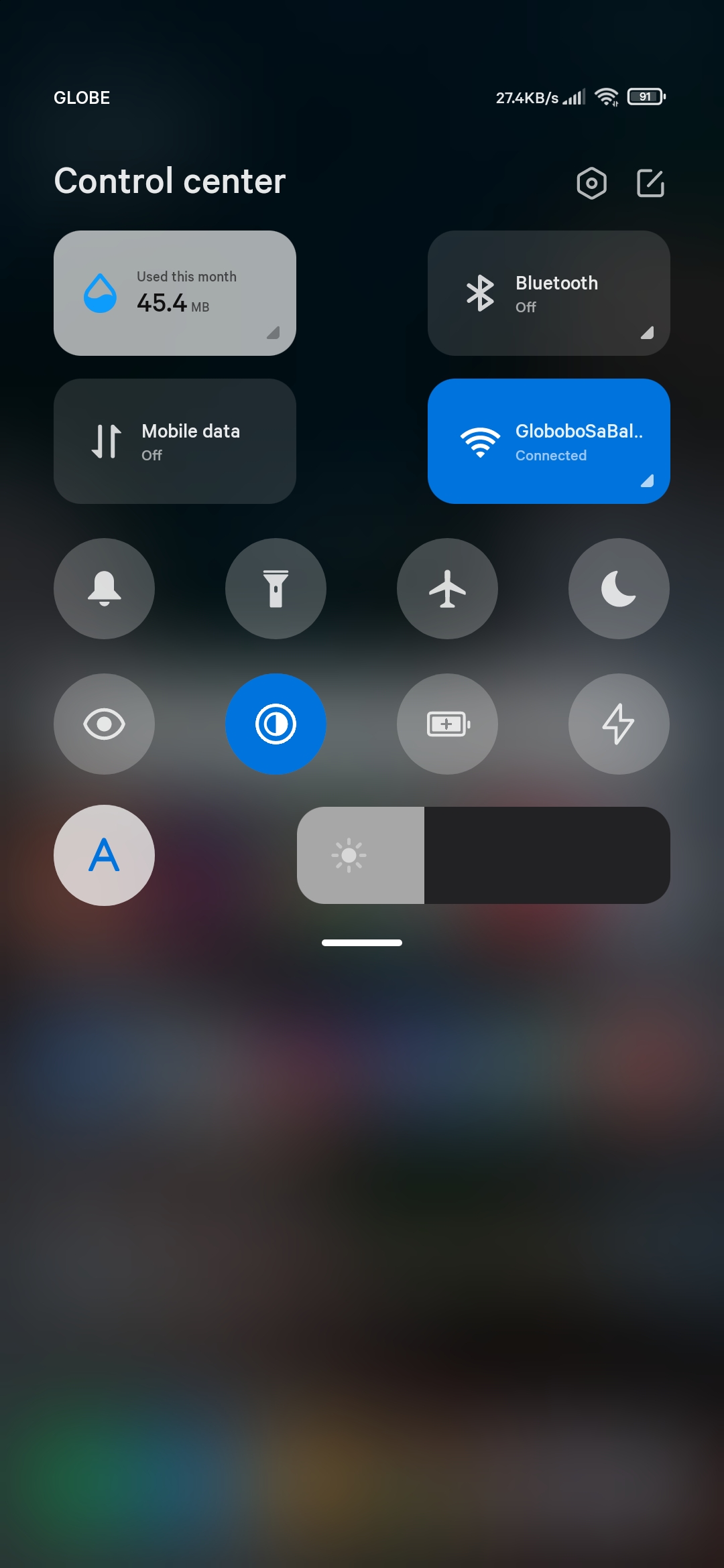The image size is (724, 1568).
Task: Turn on Do Not Disturb moon
Action: point(619,588)
